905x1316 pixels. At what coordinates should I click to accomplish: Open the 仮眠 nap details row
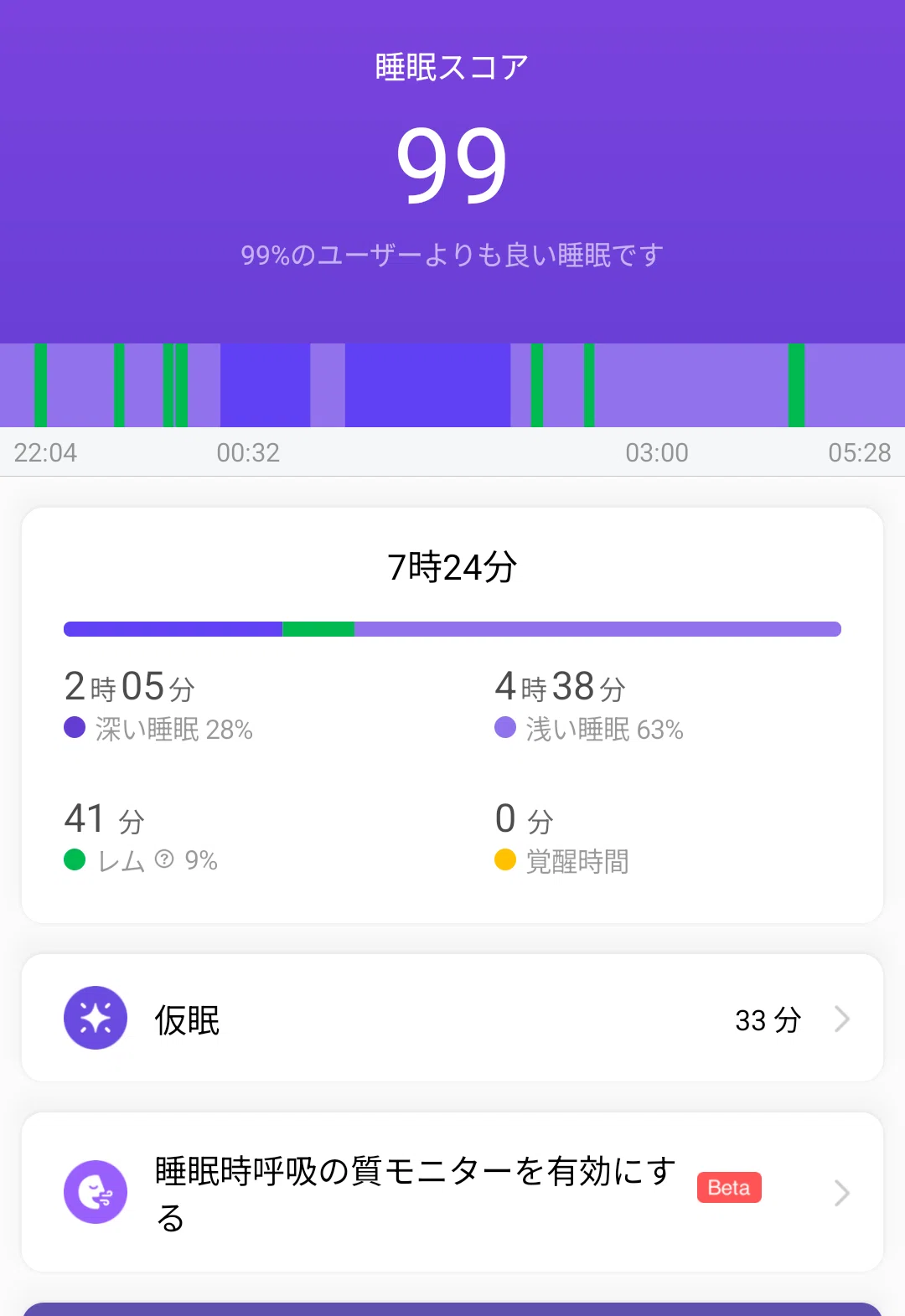pos(452,1018)
